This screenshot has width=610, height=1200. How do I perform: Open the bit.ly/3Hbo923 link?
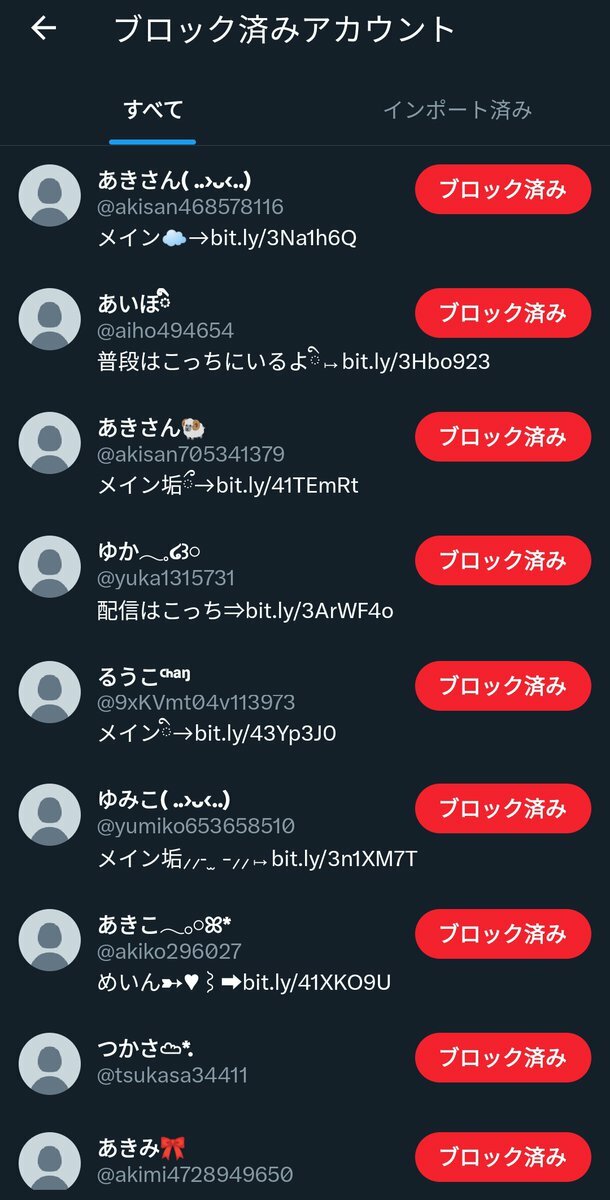416,362
